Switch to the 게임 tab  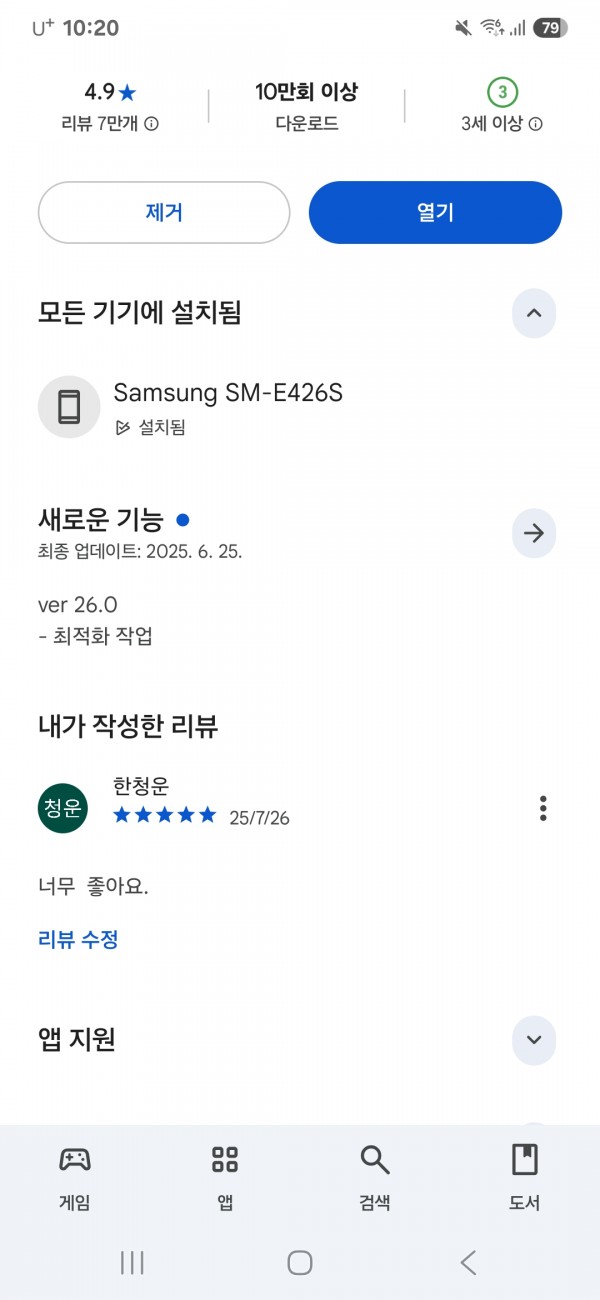pyautogui.click(x=75, y=1178)
